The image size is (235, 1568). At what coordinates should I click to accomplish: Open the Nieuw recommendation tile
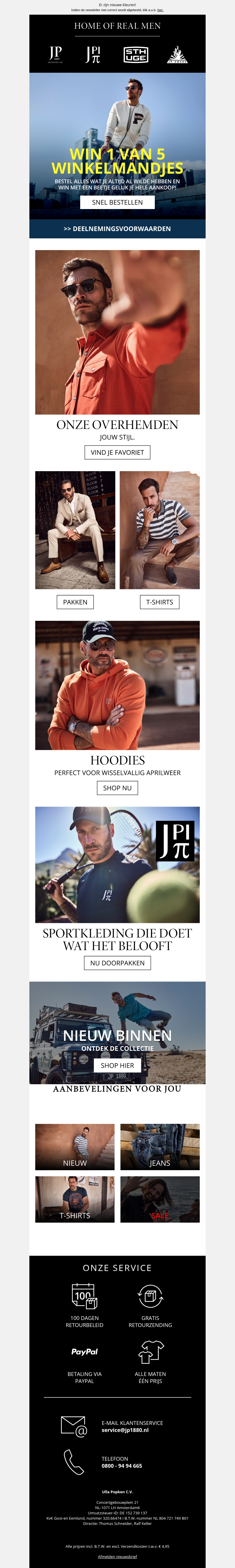pyautogui.click(x=75, y=1147)
